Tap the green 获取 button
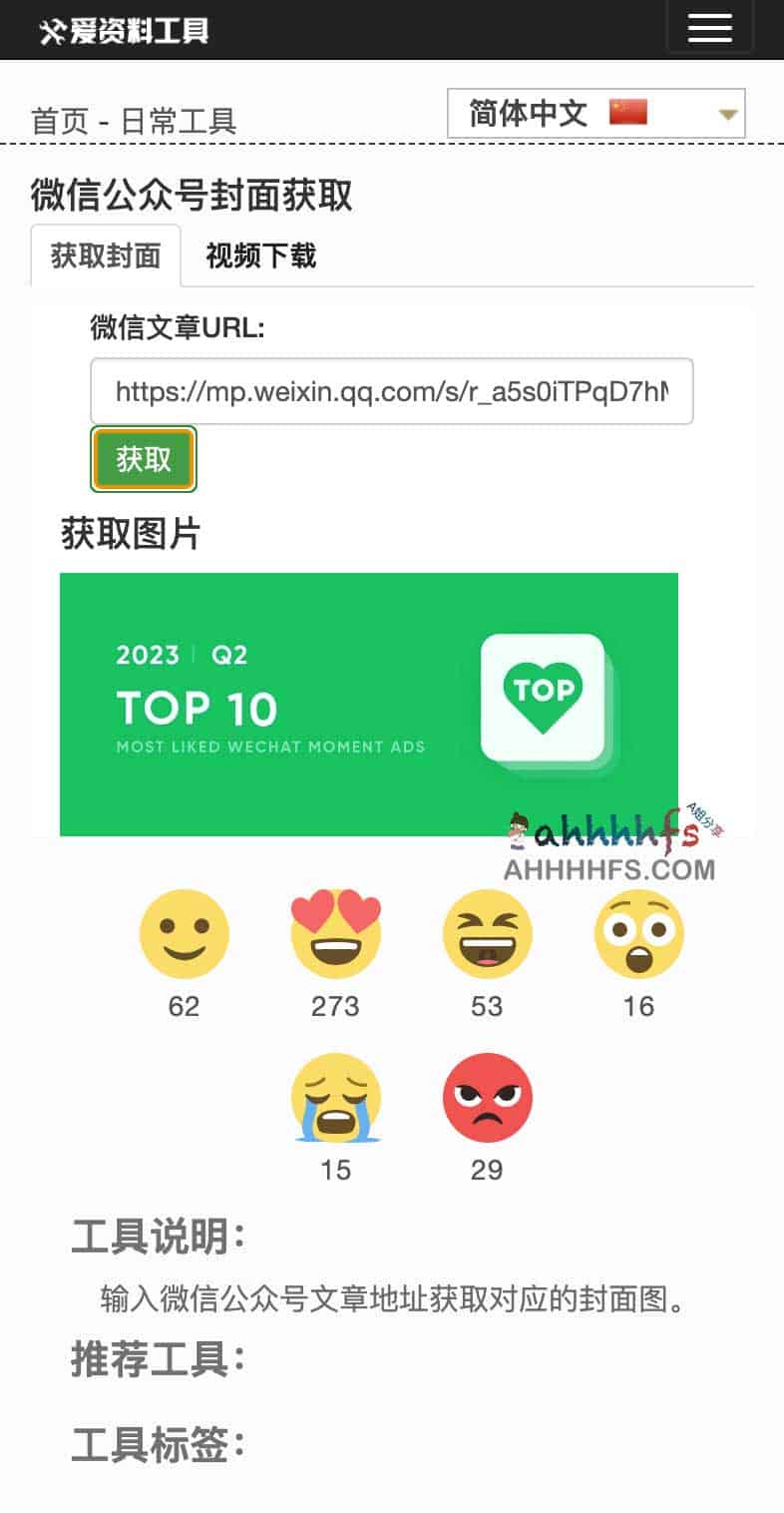784x1513 pixels. point(144,459)
